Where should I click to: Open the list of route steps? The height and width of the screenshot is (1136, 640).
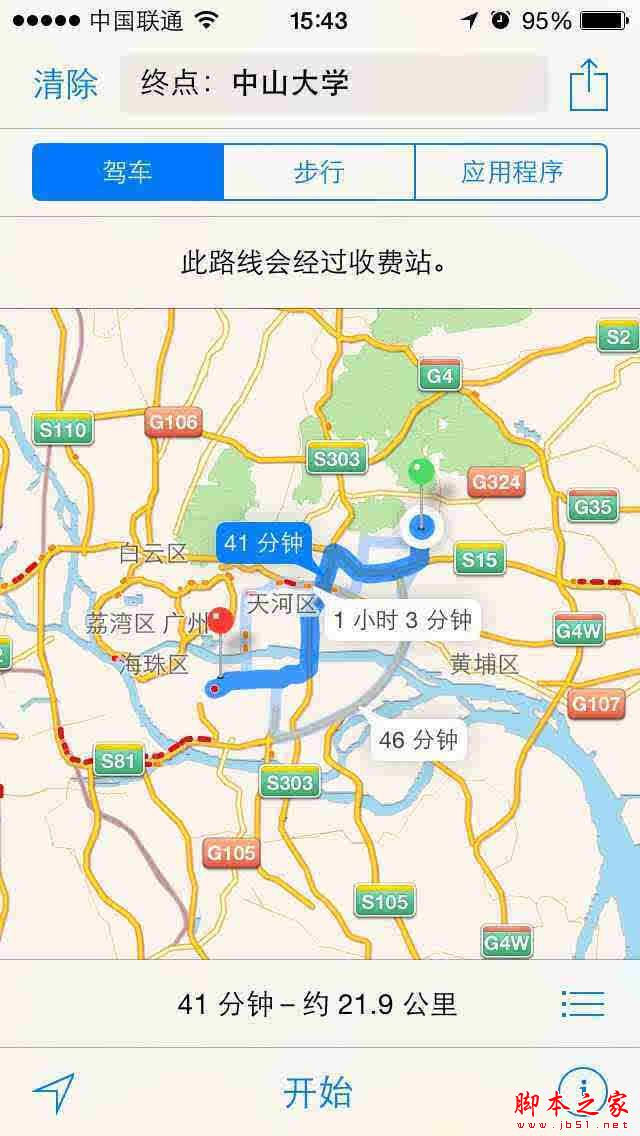(583, 1003)
